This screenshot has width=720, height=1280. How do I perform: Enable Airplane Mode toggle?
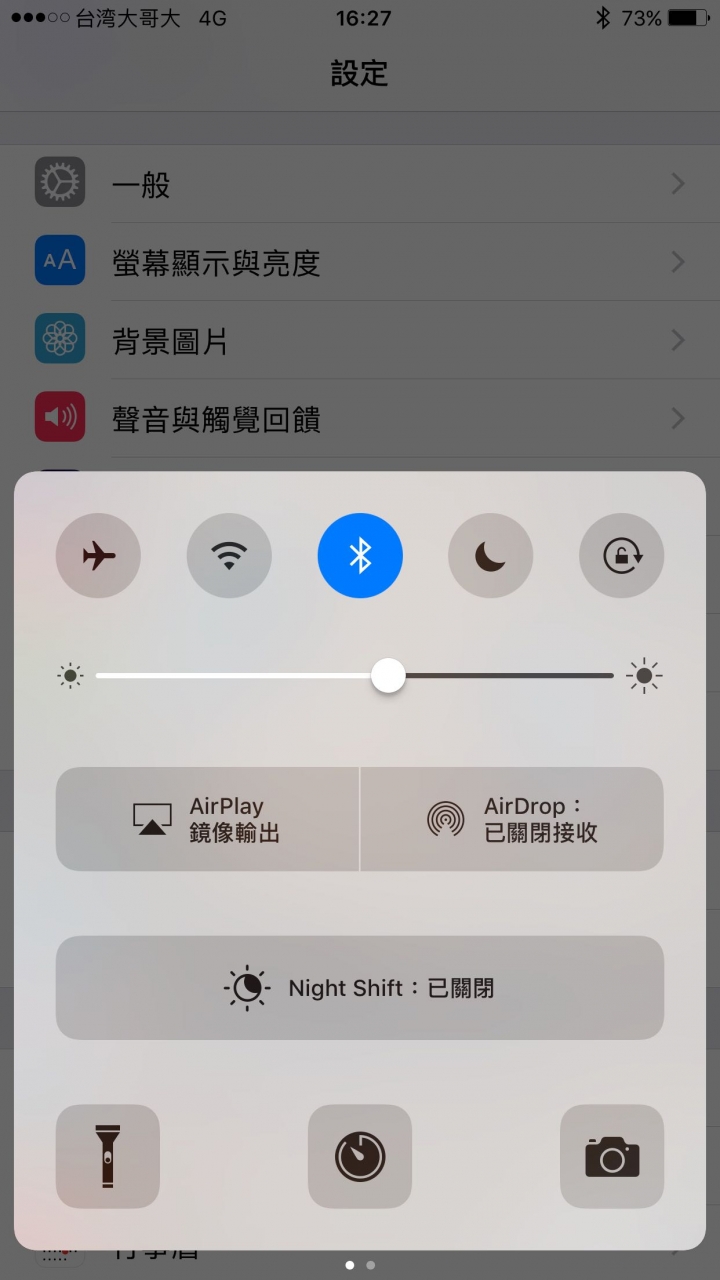(98, 556)
